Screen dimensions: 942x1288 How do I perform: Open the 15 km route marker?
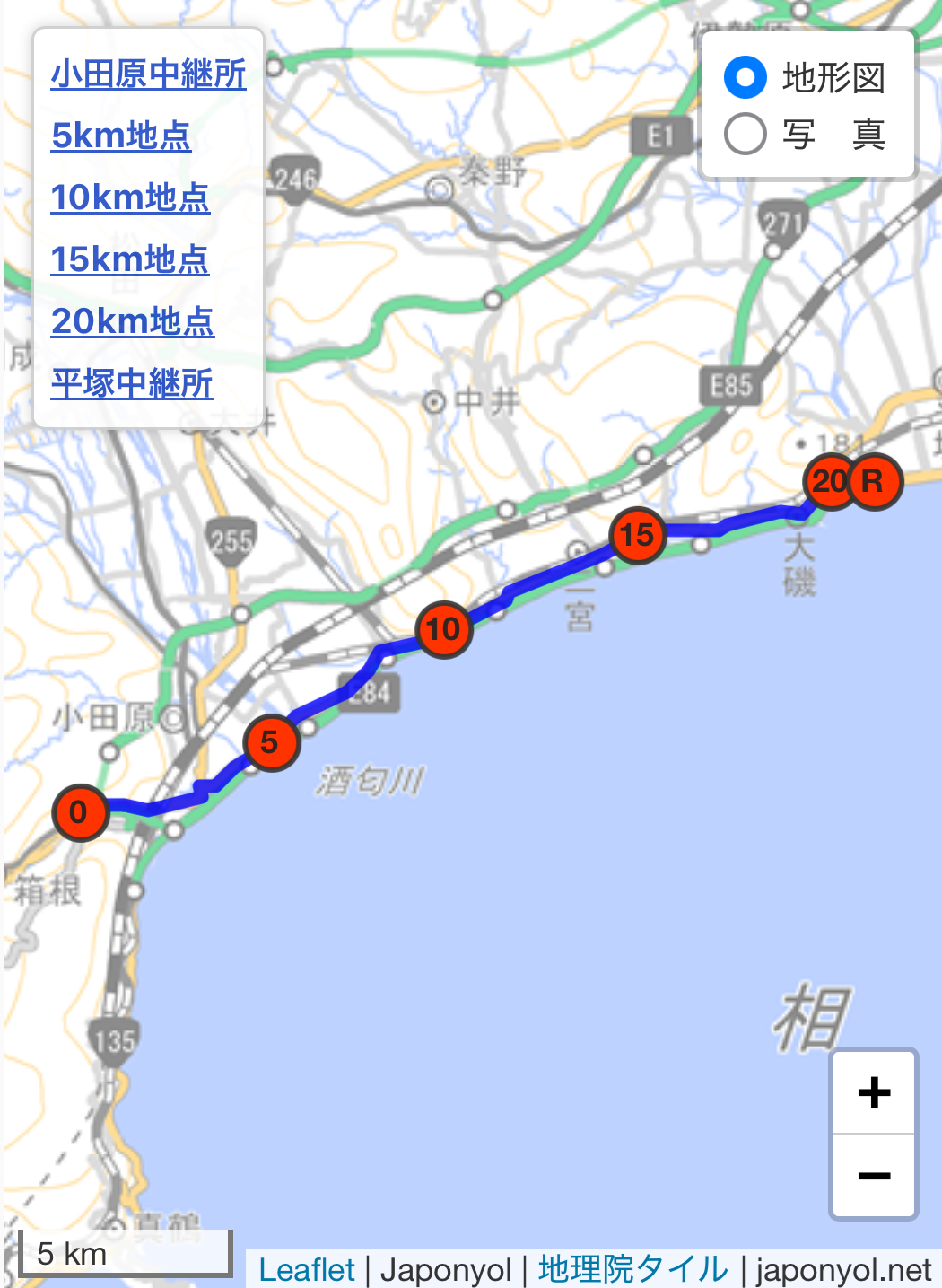click(637, 536)
